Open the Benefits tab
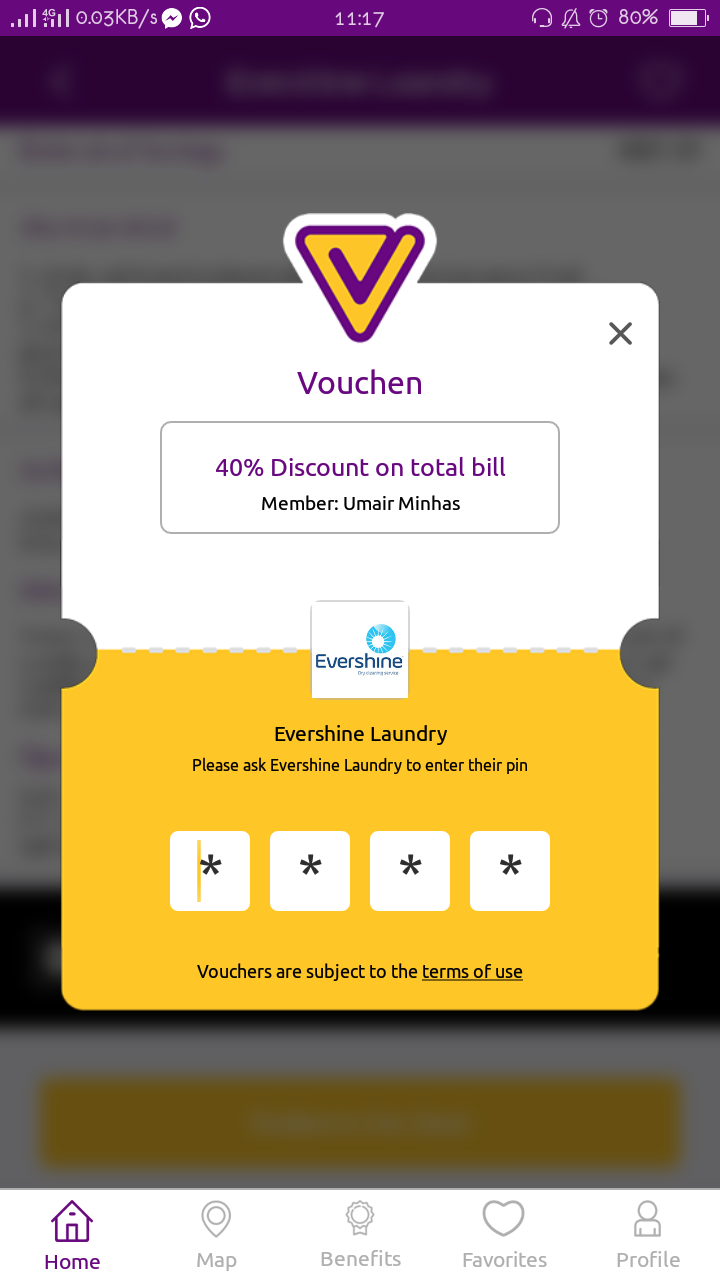 [x=360, y=1235]
